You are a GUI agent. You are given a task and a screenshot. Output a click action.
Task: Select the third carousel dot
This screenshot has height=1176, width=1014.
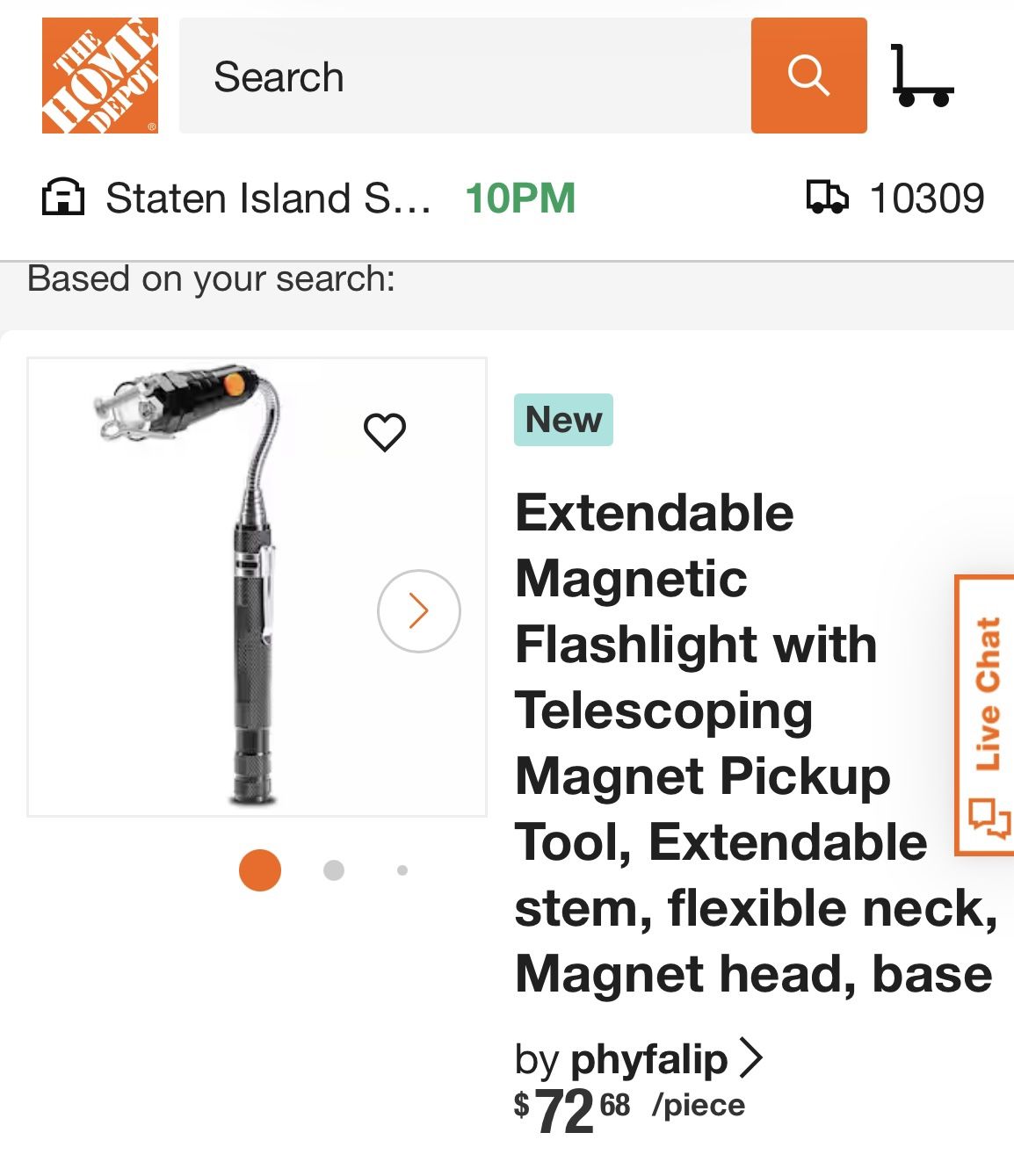point(402,870)
